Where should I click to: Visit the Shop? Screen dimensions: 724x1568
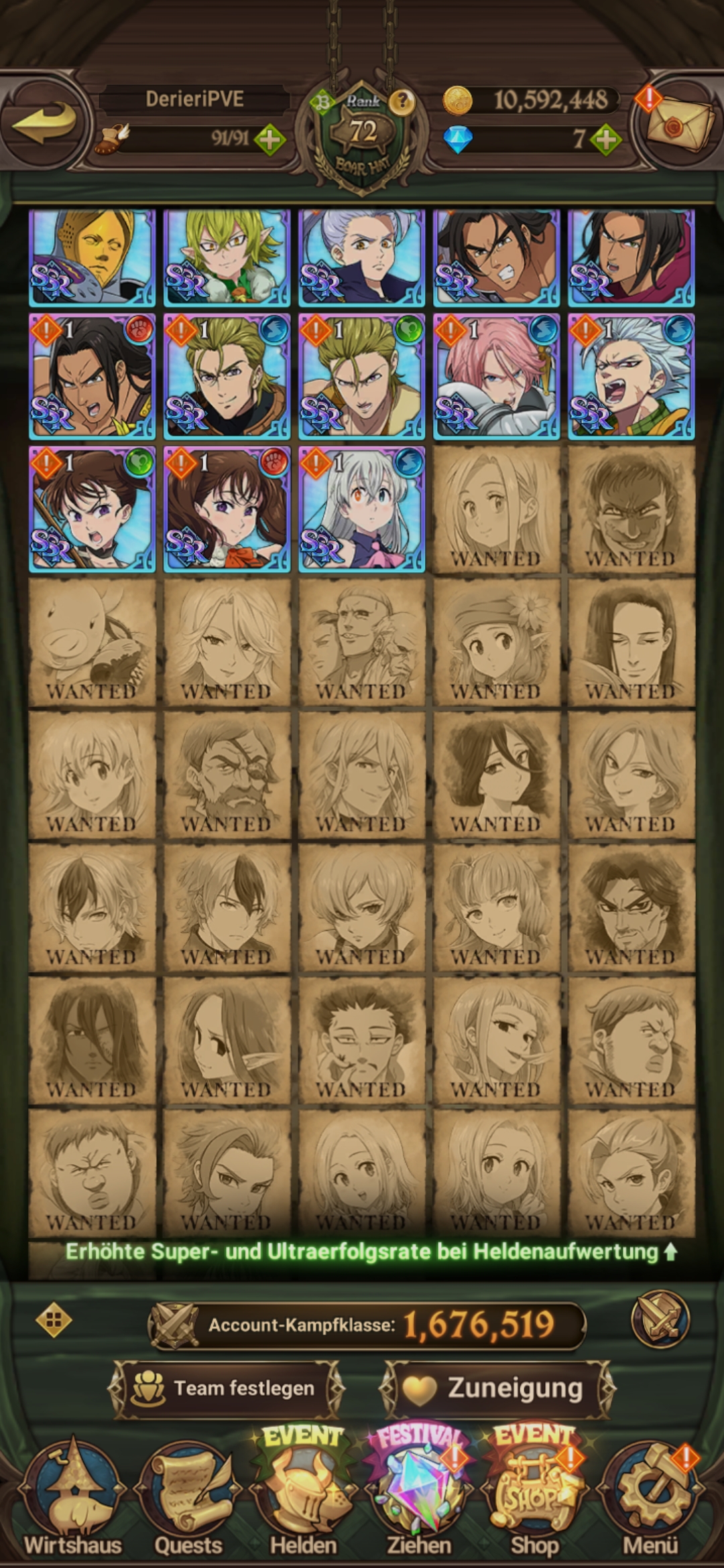point(534,1501)
